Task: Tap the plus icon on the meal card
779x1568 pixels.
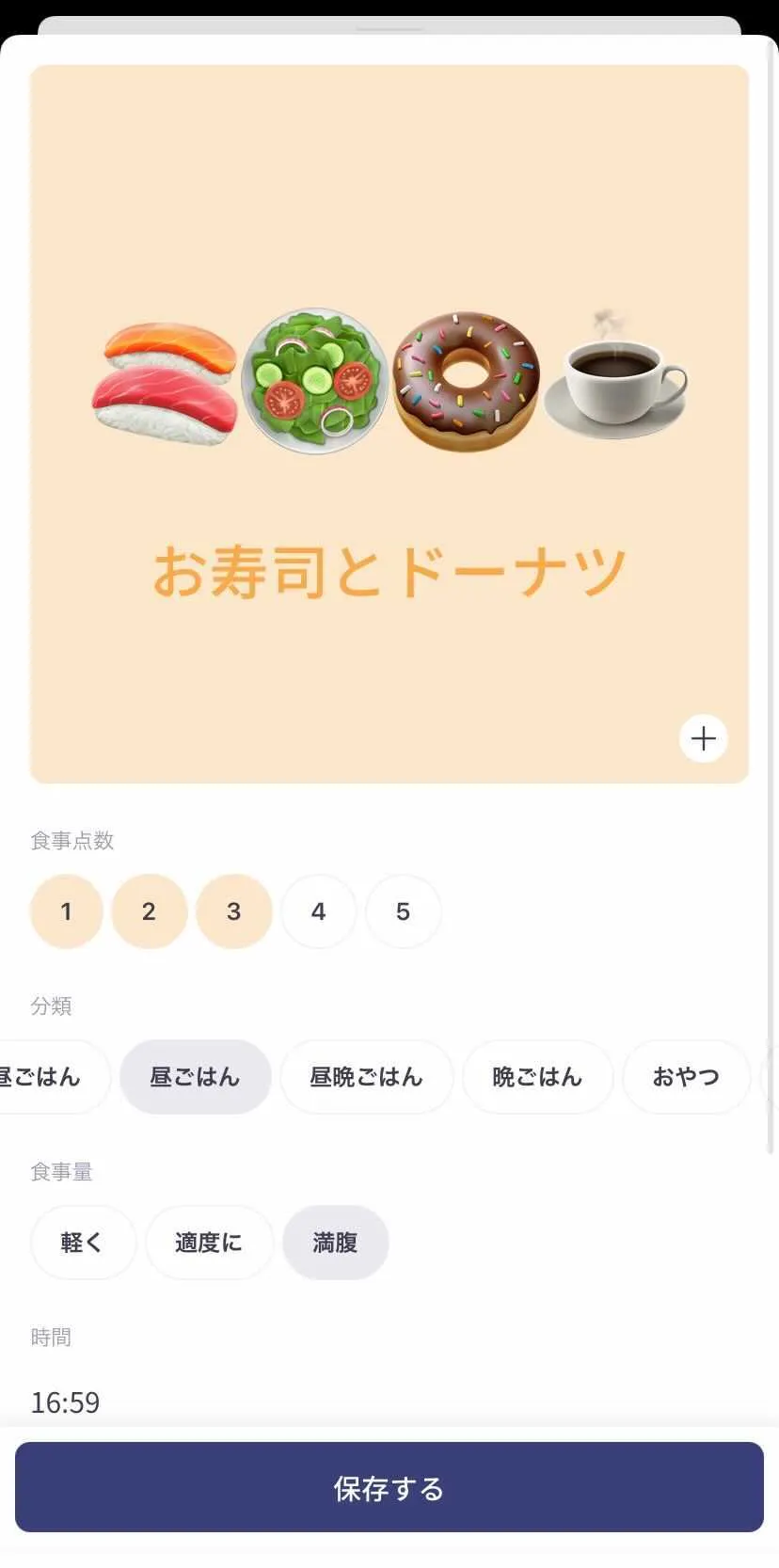Action: click(x=704, y=738)
